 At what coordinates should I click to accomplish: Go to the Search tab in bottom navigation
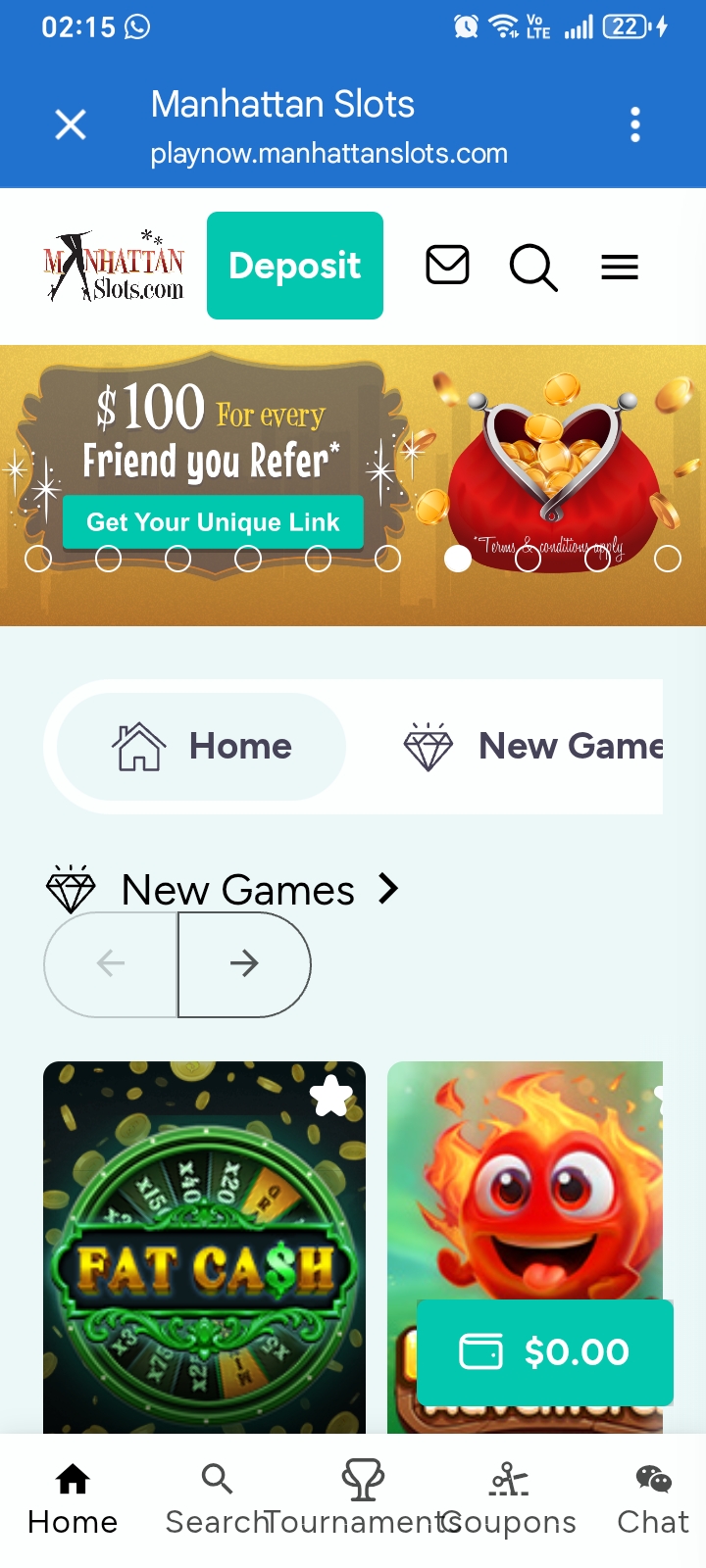click(217, 1499)
